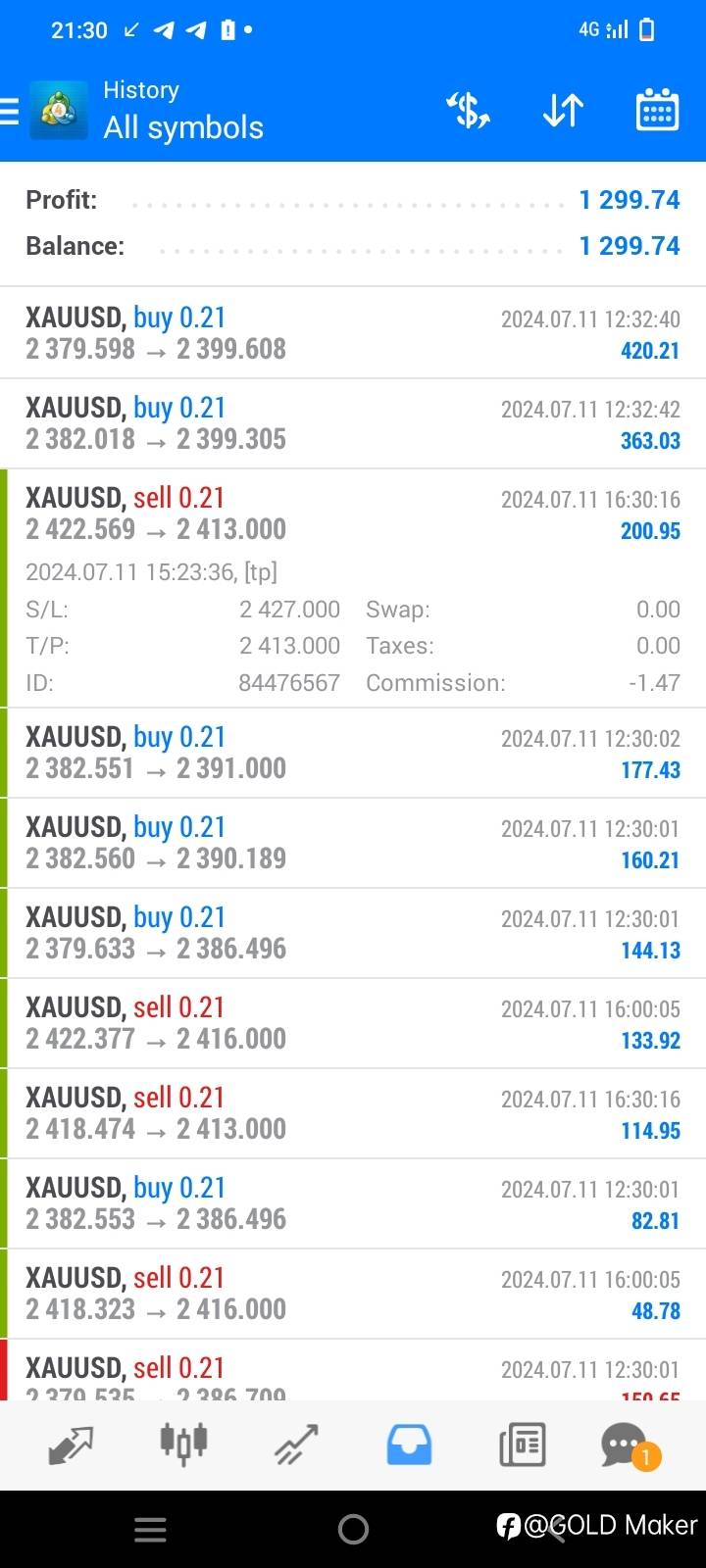Collapse the sell trade with profit 200.95
Screen dimensions: 706x1568
[353, 588]
